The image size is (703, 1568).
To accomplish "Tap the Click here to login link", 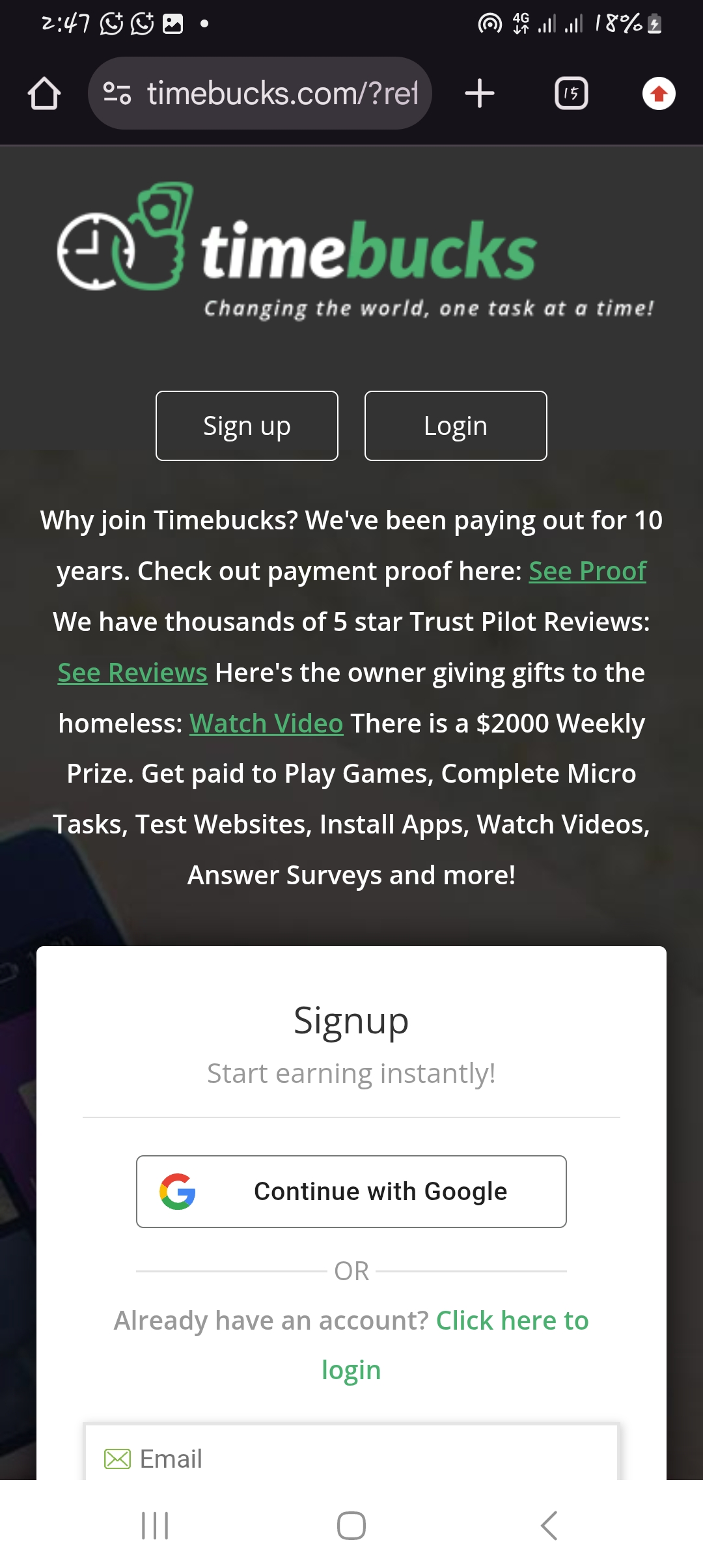I will pyautogui.click(x=512, y=1321).
